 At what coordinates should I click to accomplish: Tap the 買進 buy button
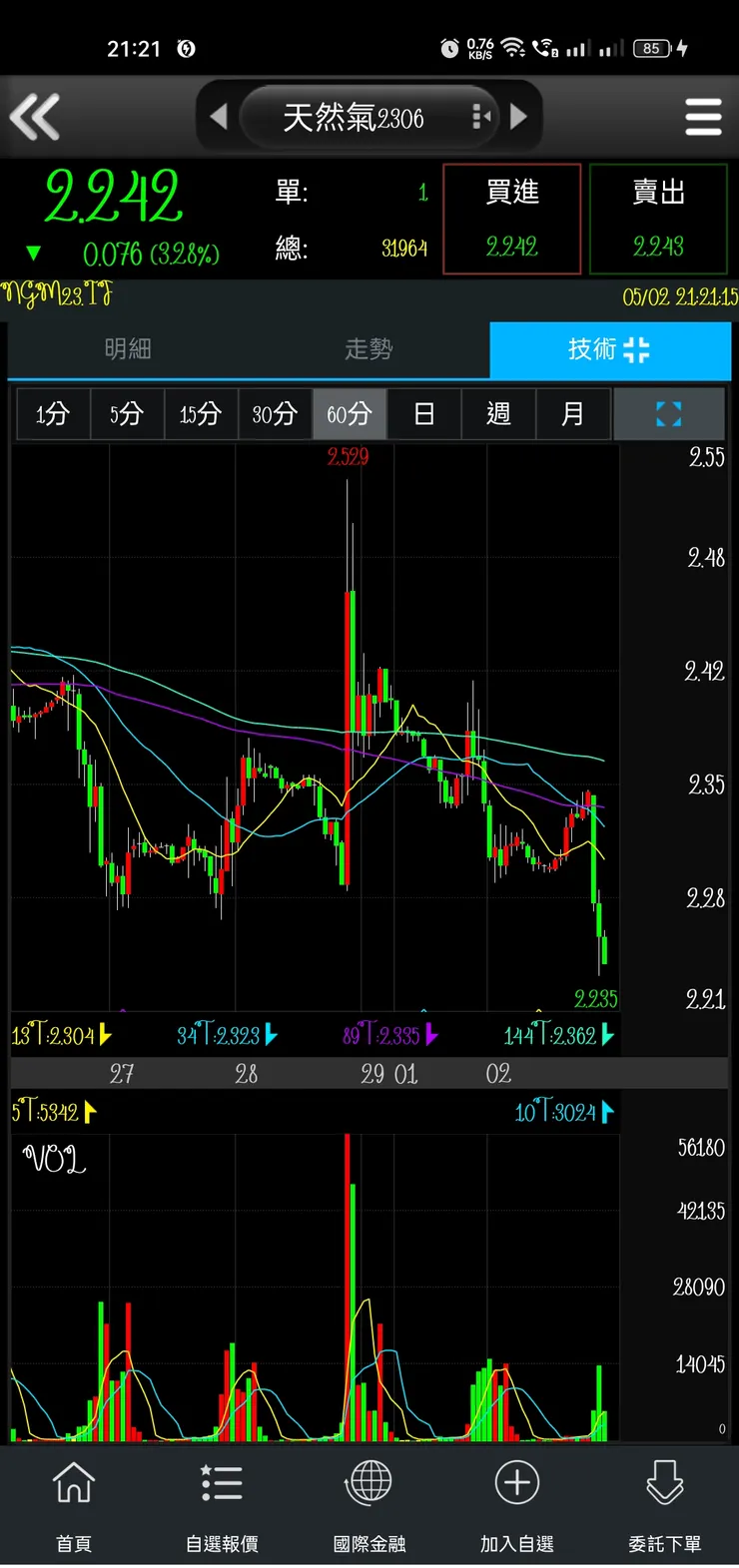click(511, 219)
